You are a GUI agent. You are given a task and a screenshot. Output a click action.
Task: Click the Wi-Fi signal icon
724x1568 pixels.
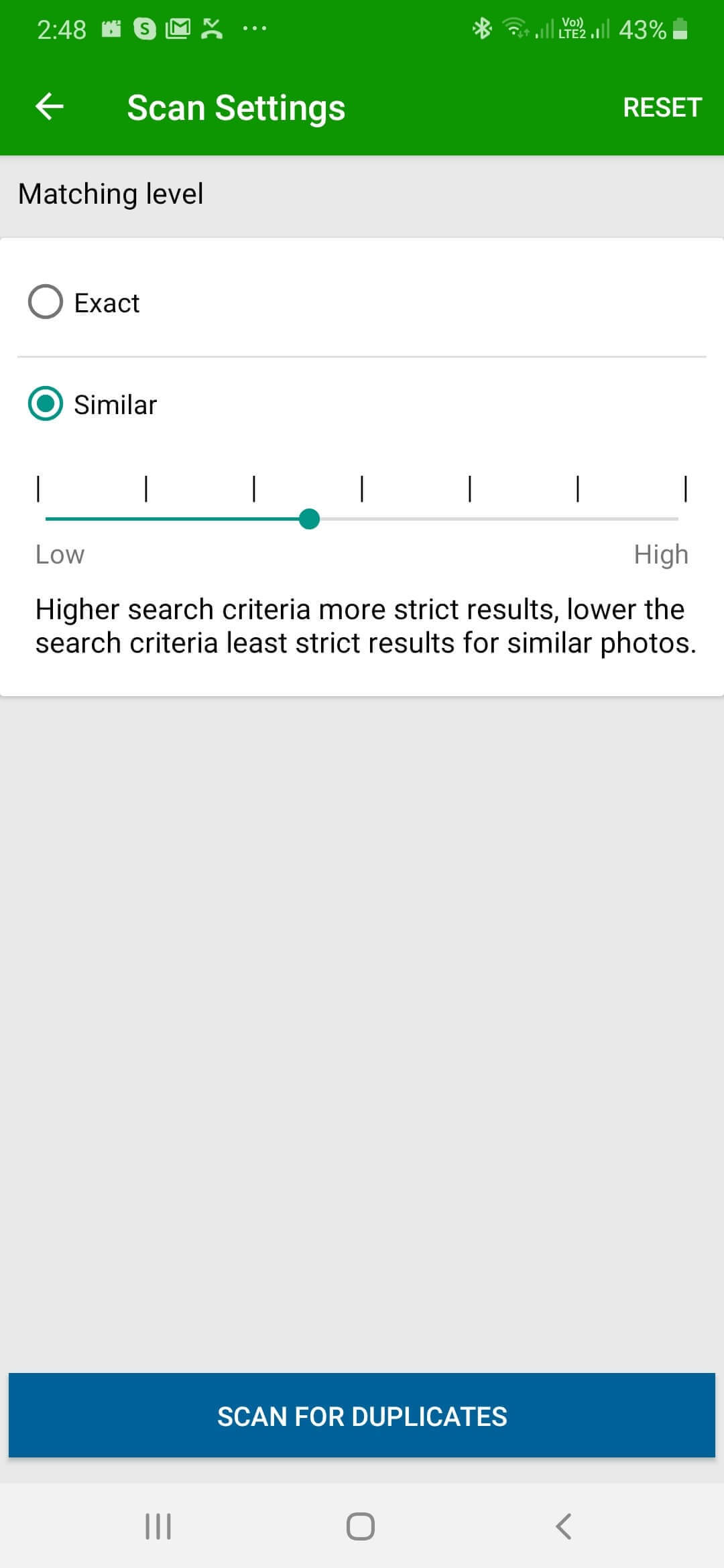[514, 29]
